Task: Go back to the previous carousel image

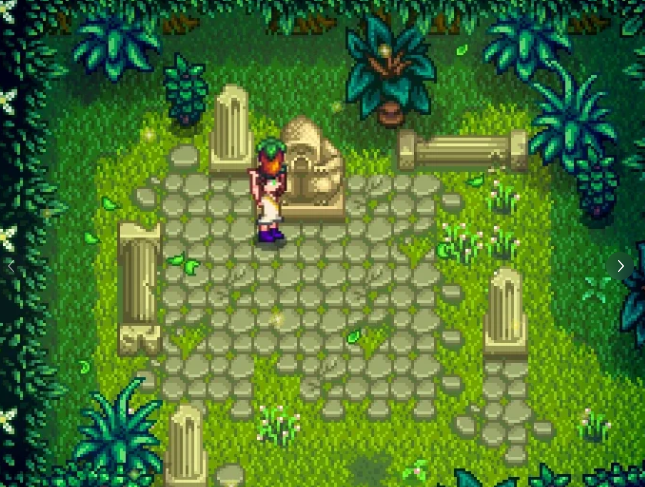Action: (11, 266)
